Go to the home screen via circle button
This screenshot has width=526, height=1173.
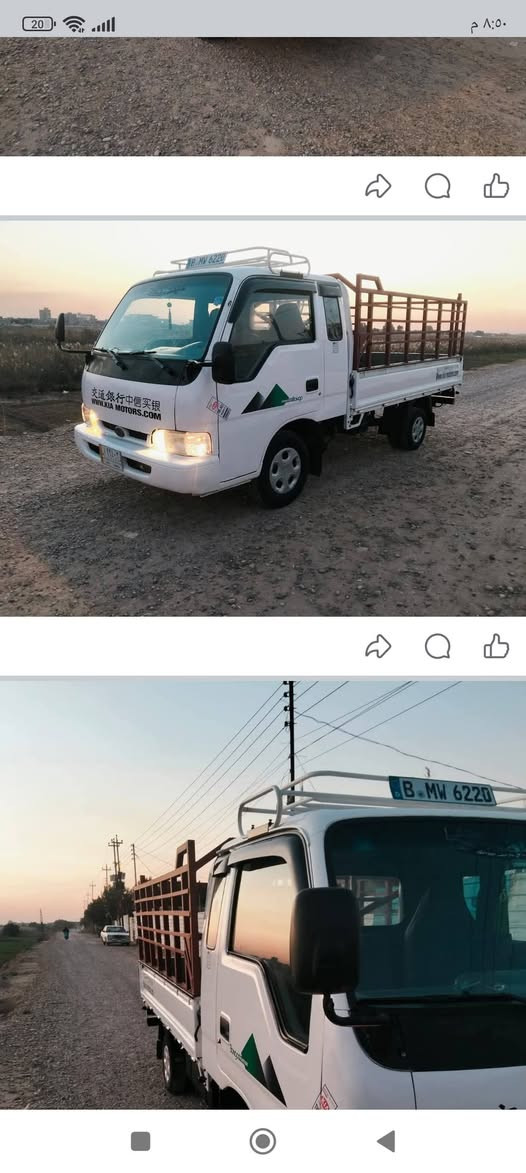263,1141
